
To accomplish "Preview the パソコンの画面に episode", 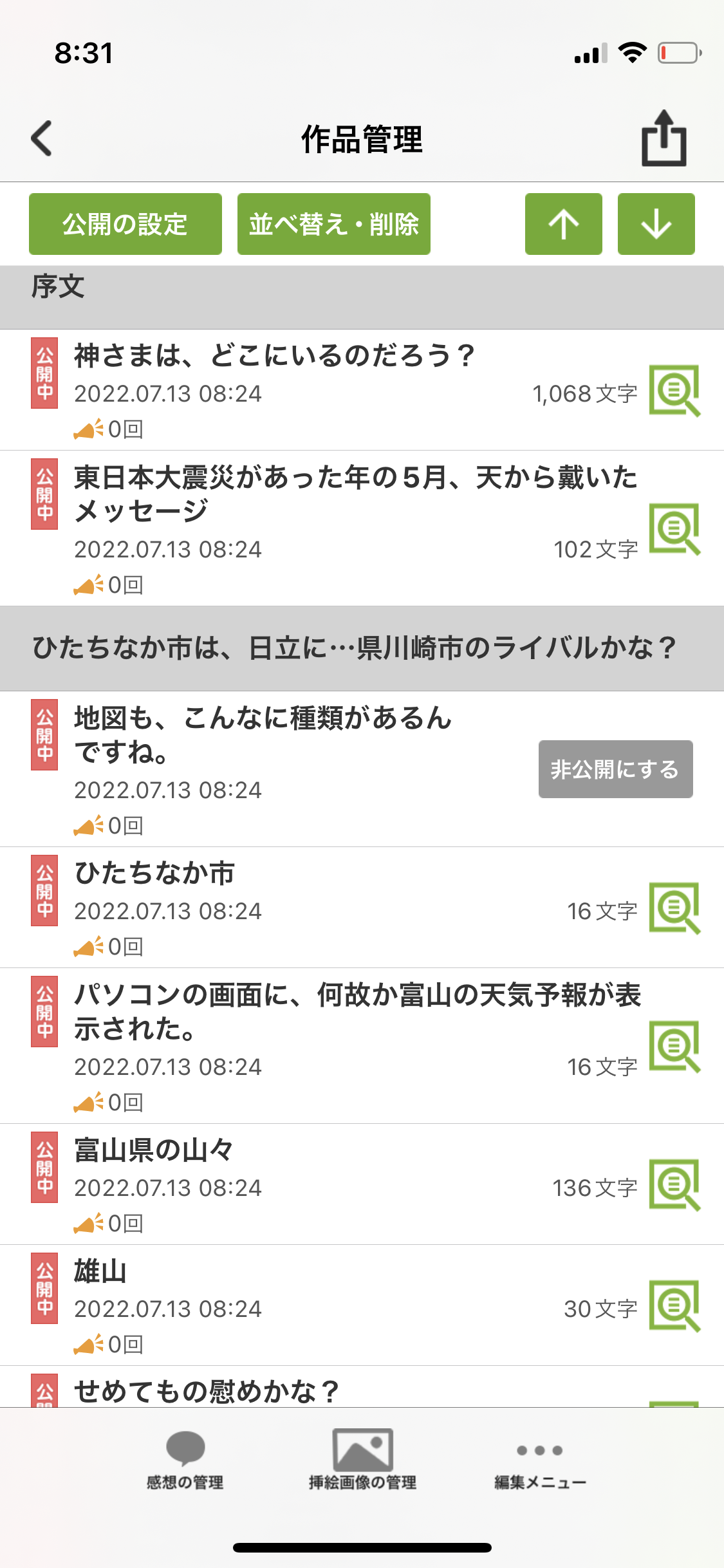I will coord(674,1047).
